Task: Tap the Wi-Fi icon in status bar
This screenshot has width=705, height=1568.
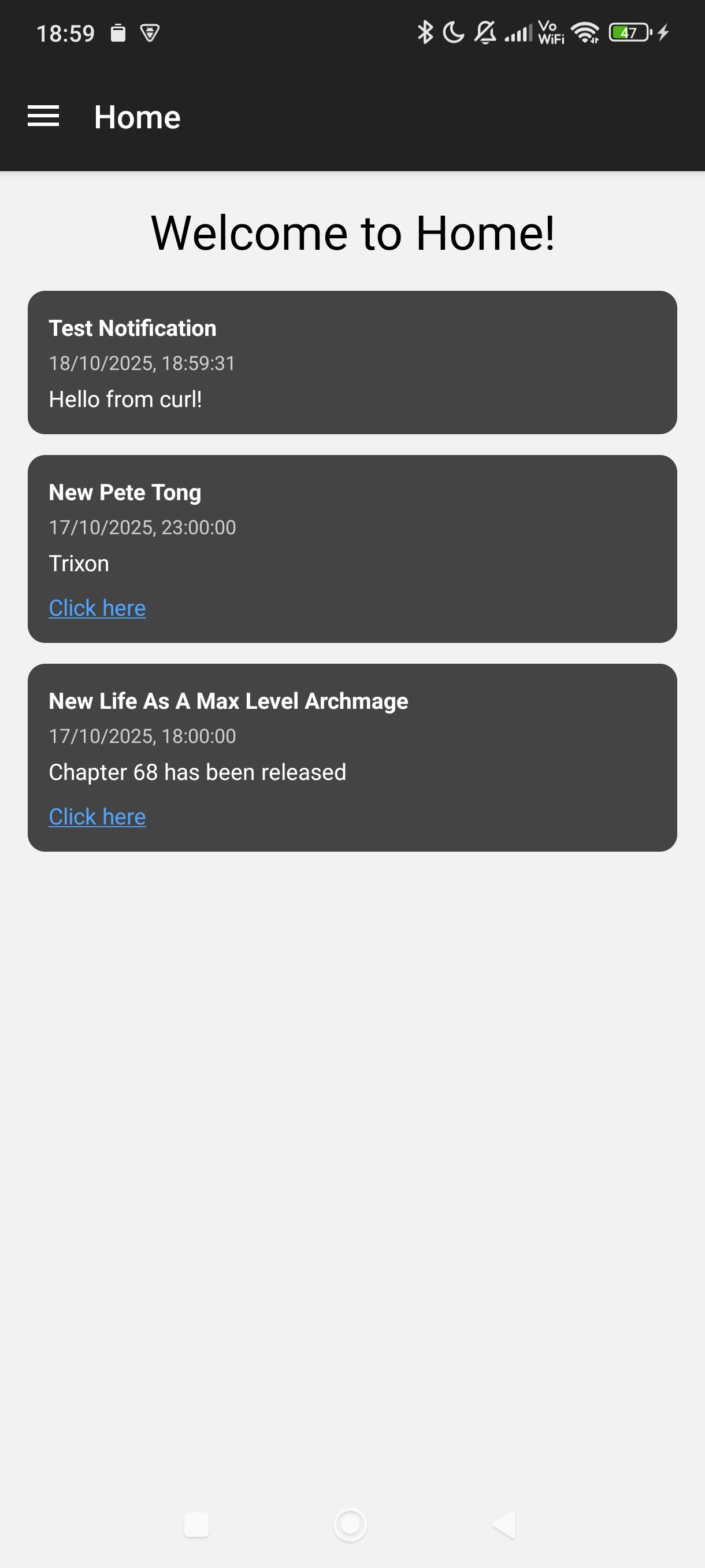Action: [x=585, y=32]
